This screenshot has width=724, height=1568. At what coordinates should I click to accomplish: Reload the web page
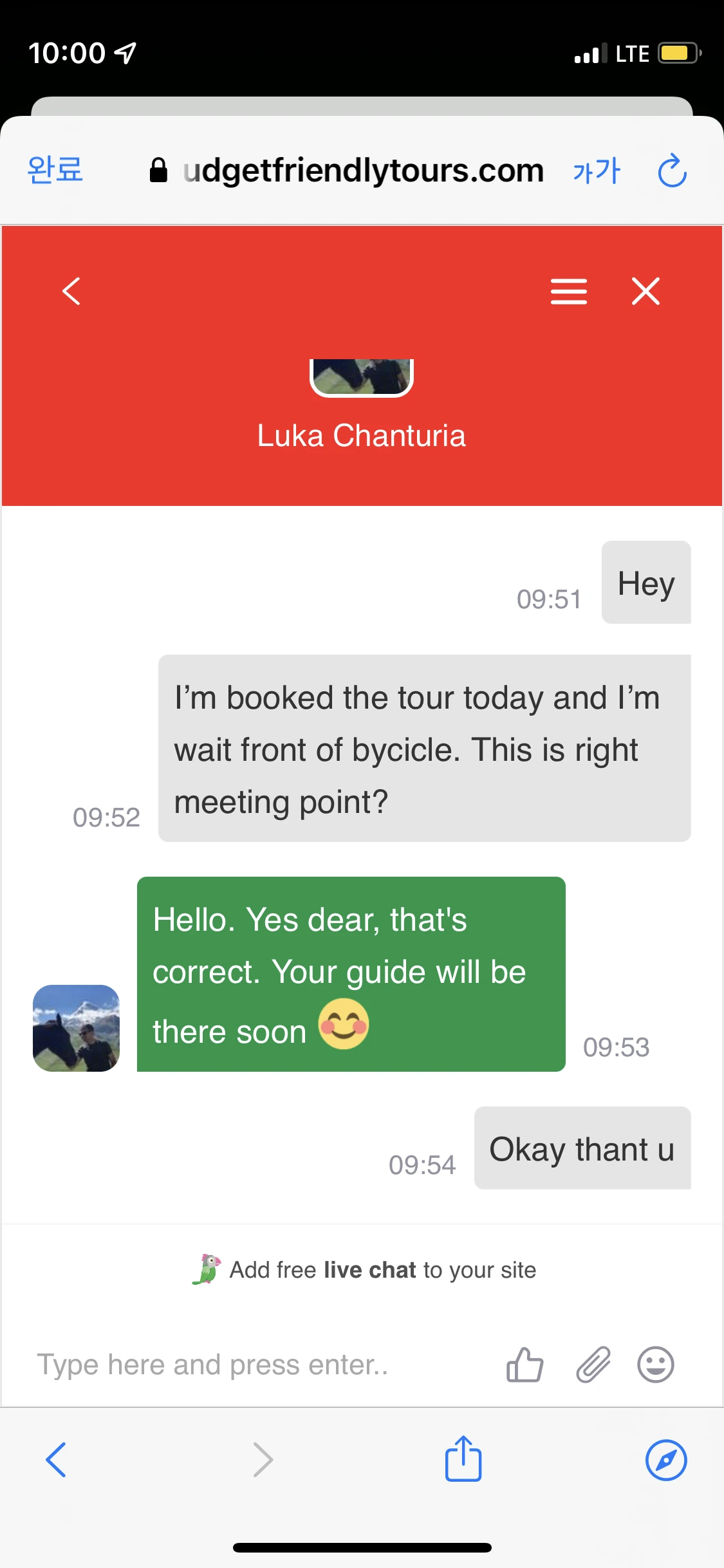(x=672, y=171)
